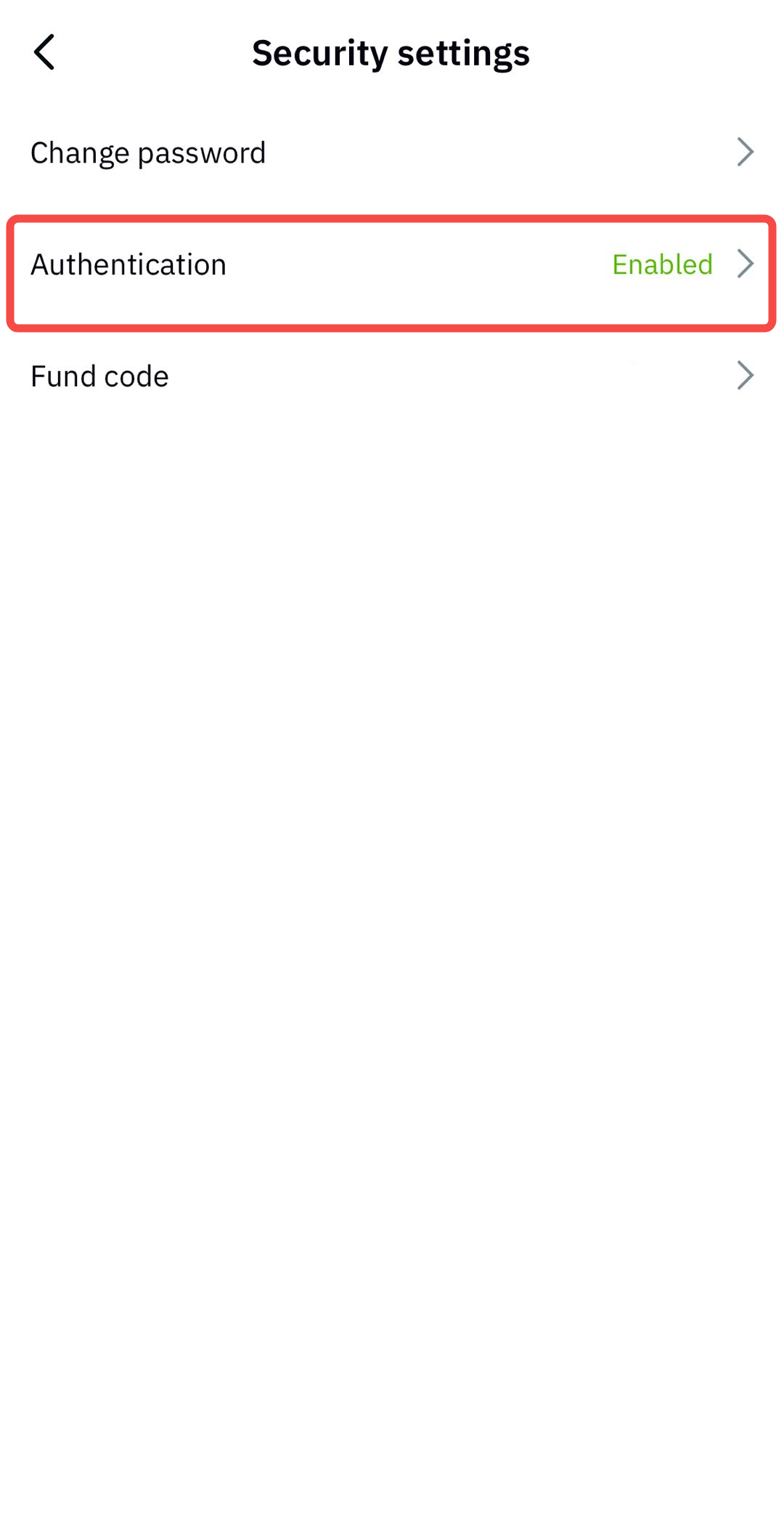Click Enabled to change authentication status
The image size is (784, 1523).
662,264
